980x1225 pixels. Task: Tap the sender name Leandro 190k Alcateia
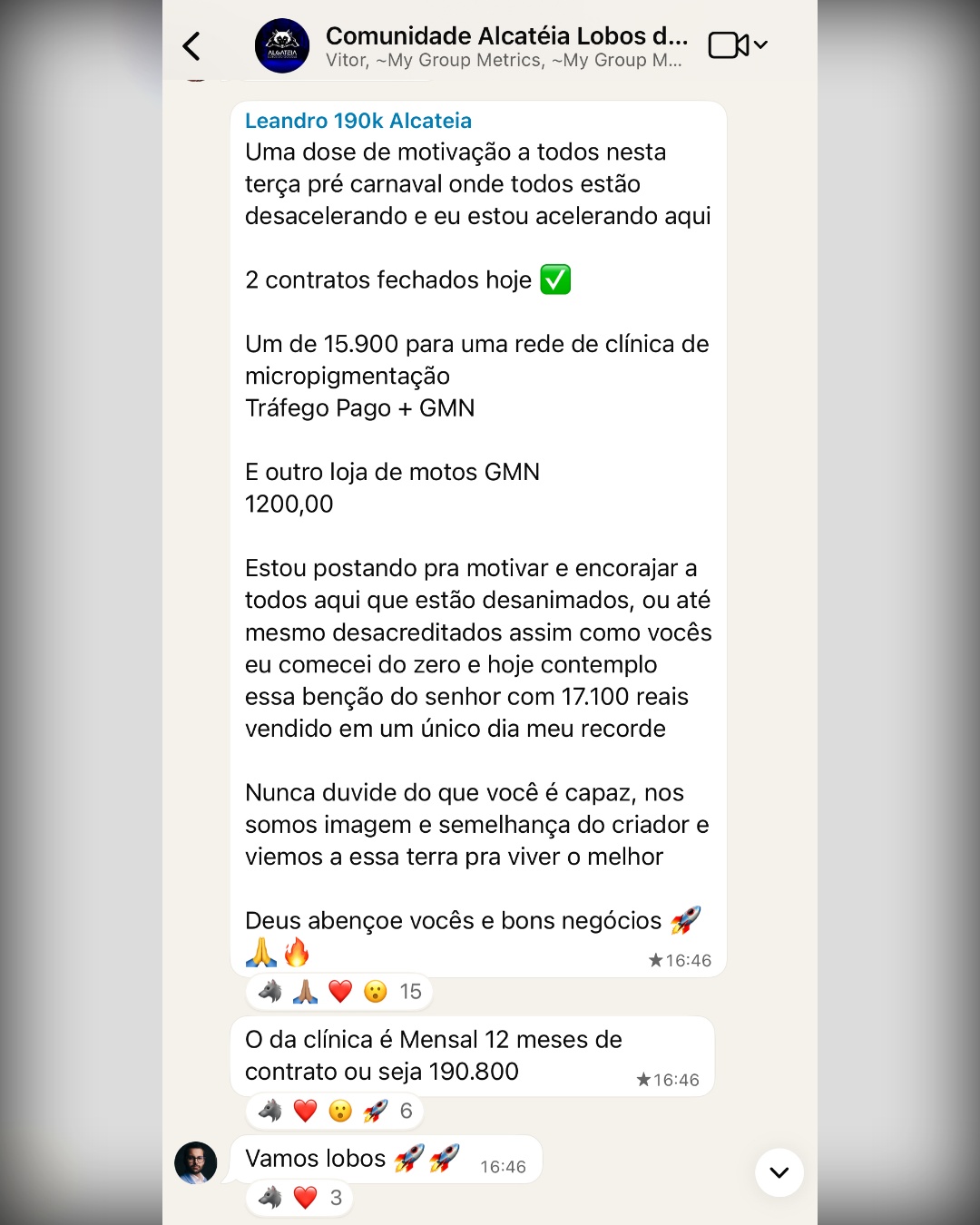(358, 121)
